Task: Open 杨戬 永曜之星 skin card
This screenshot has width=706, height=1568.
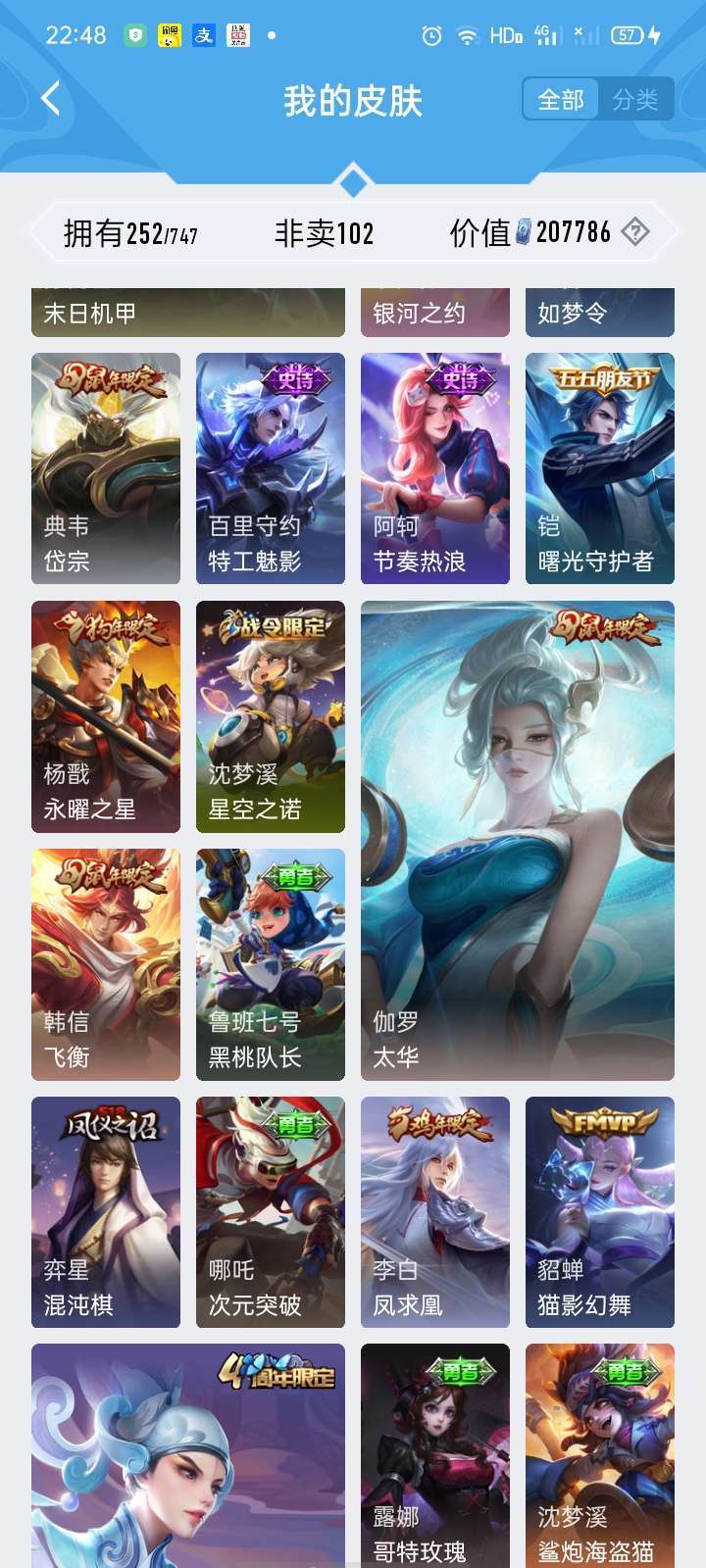Action: [106, 716]
